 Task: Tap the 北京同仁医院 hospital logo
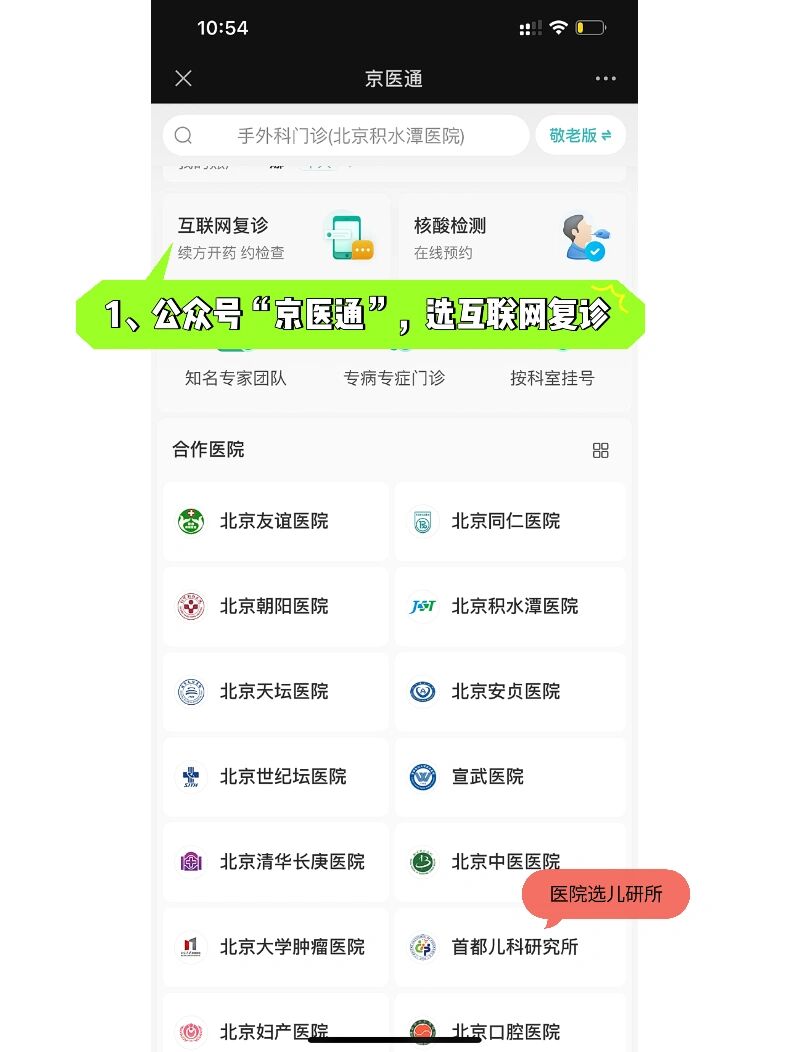pyautogui.click(x=423, y=521)
